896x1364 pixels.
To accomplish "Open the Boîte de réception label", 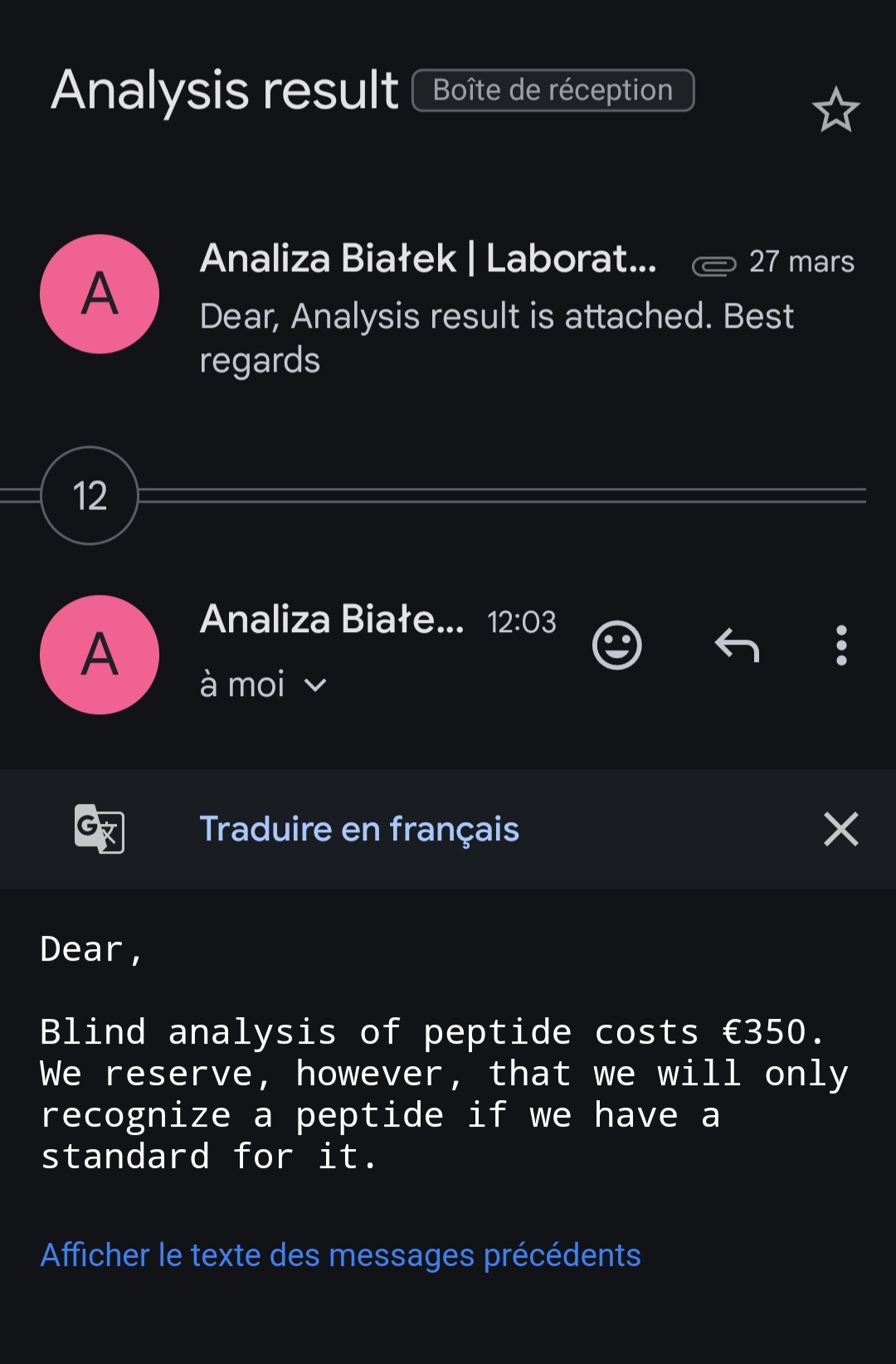I will (553, 90).
